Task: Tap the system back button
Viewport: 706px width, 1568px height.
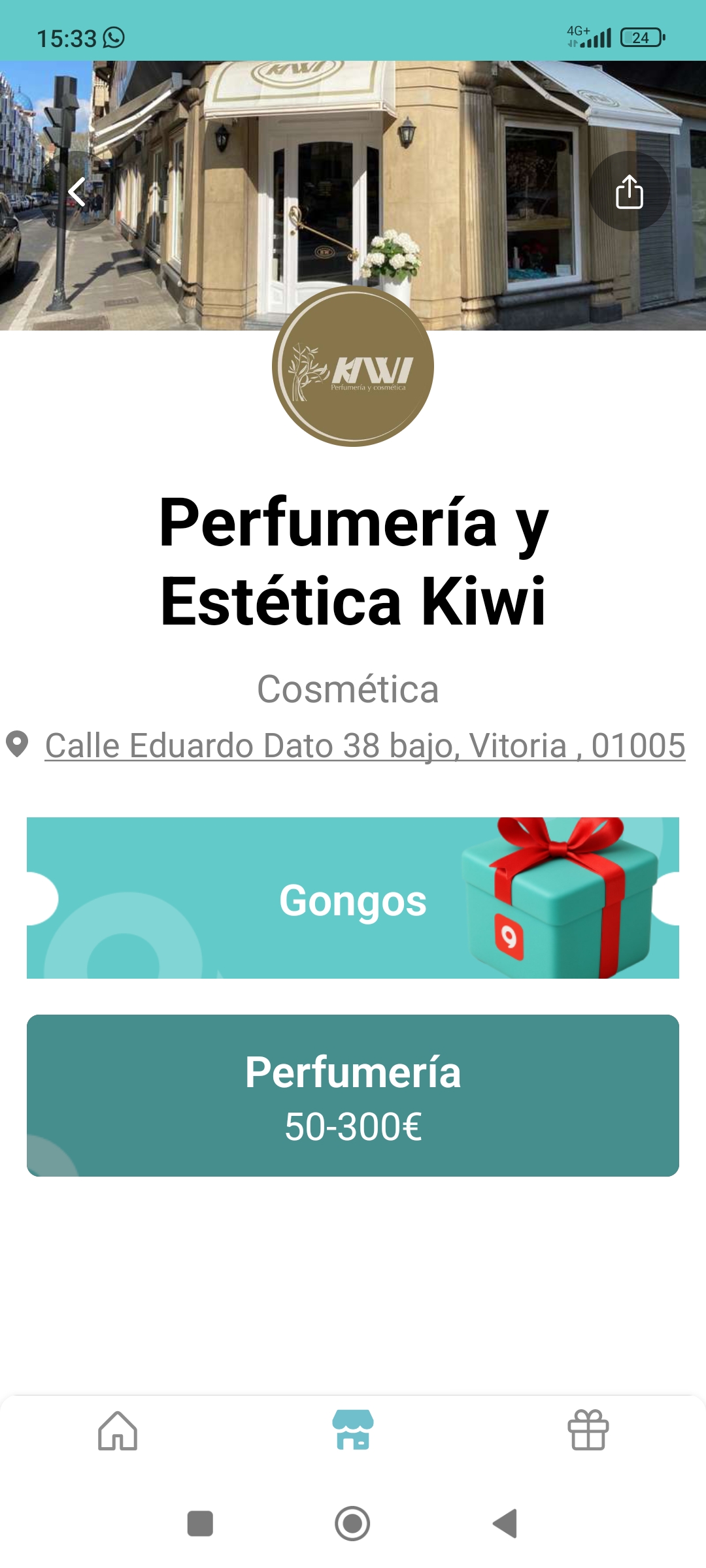Action: (505, 1524)
